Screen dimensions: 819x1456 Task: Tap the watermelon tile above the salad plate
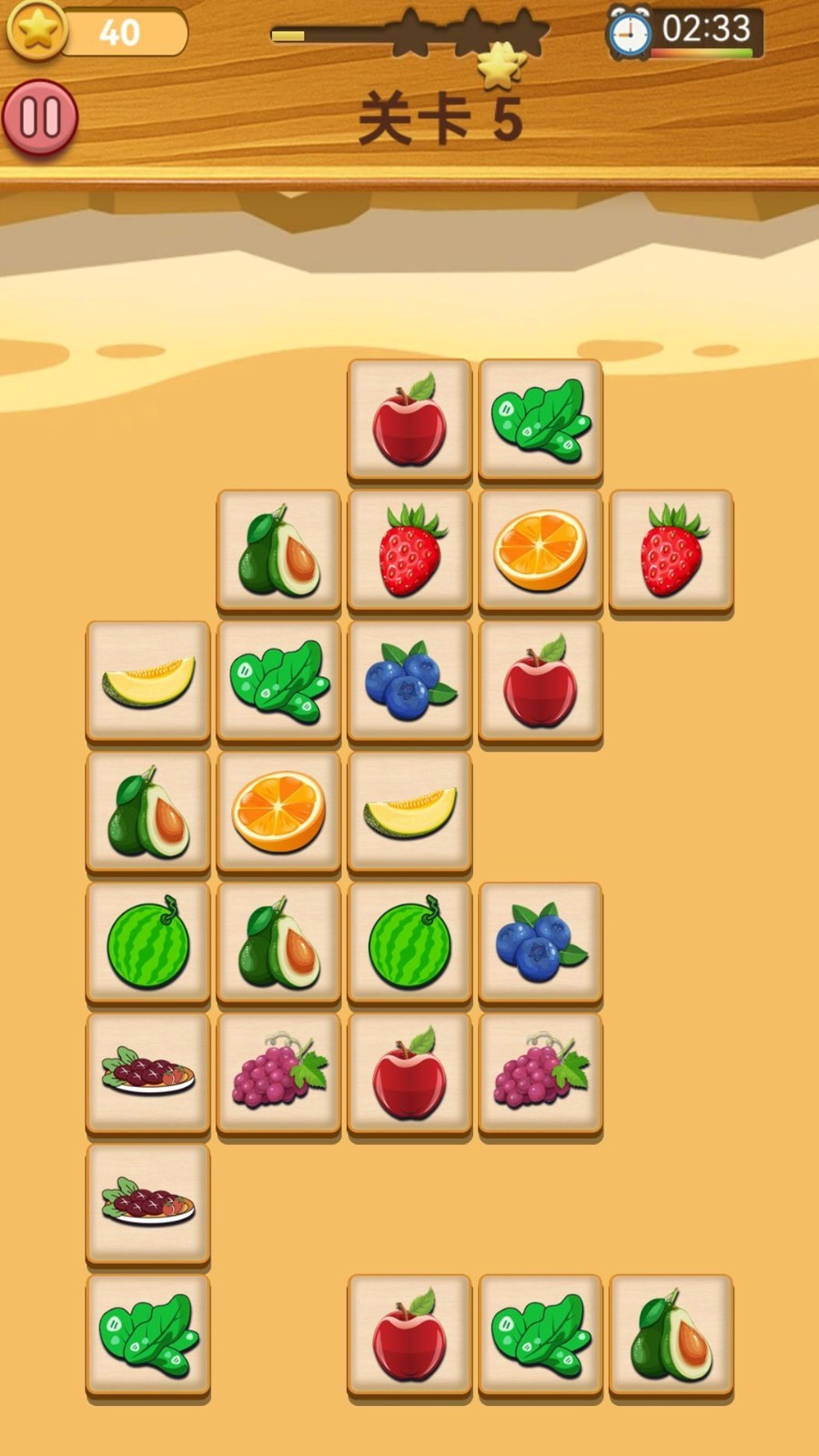148,943
